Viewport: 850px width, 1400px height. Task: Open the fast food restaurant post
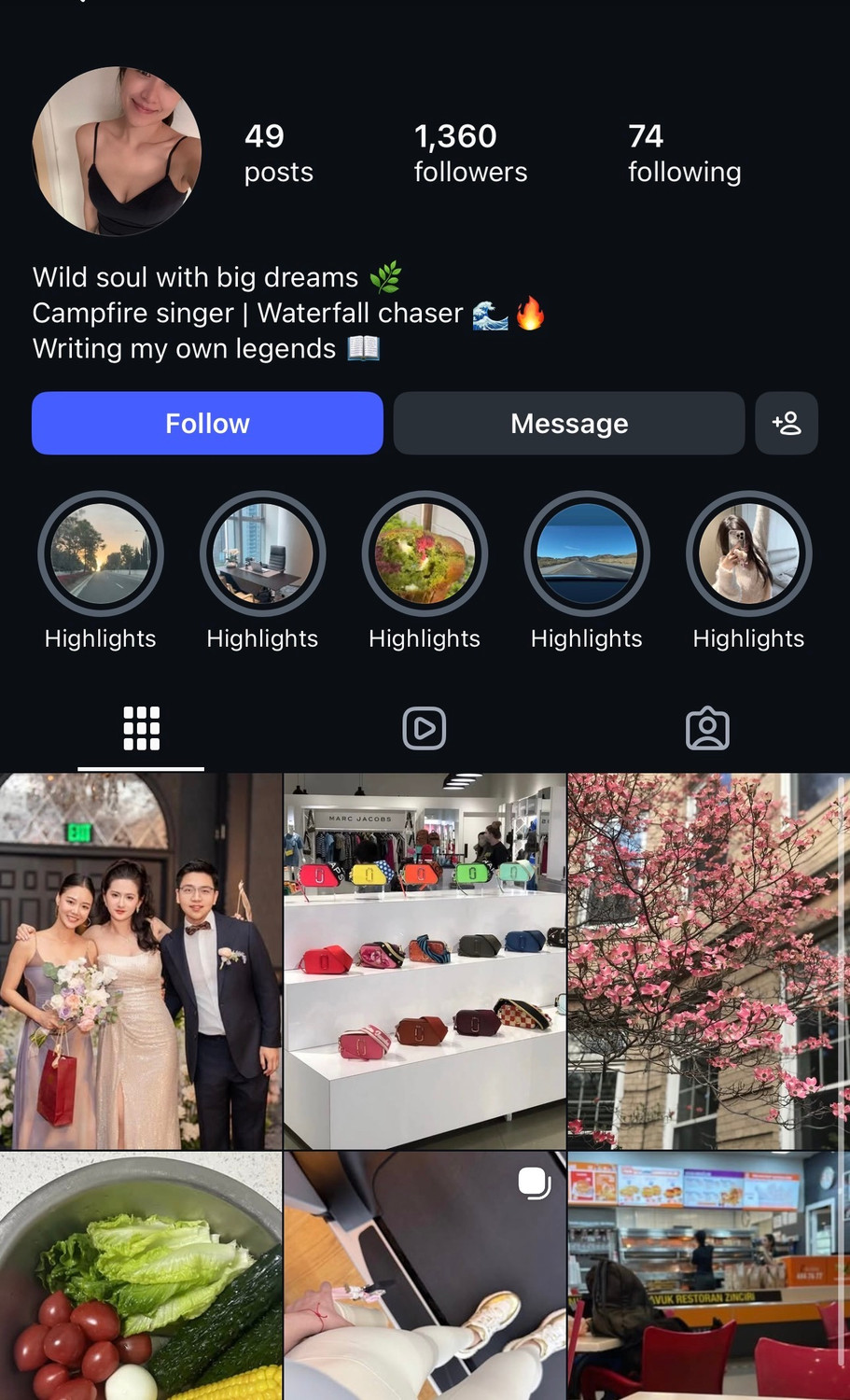709,1276
